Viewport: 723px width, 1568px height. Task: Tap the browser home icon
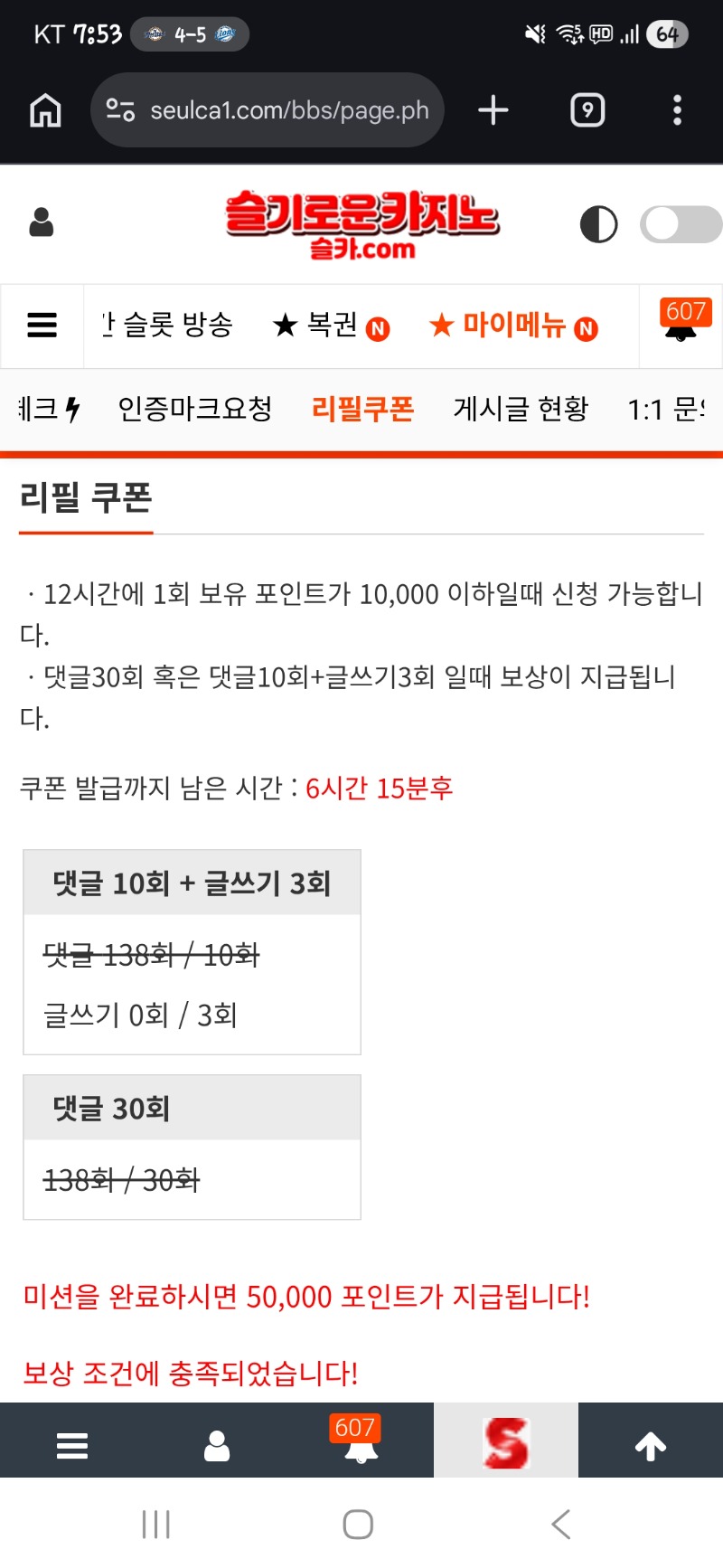(x=45, y=110)
